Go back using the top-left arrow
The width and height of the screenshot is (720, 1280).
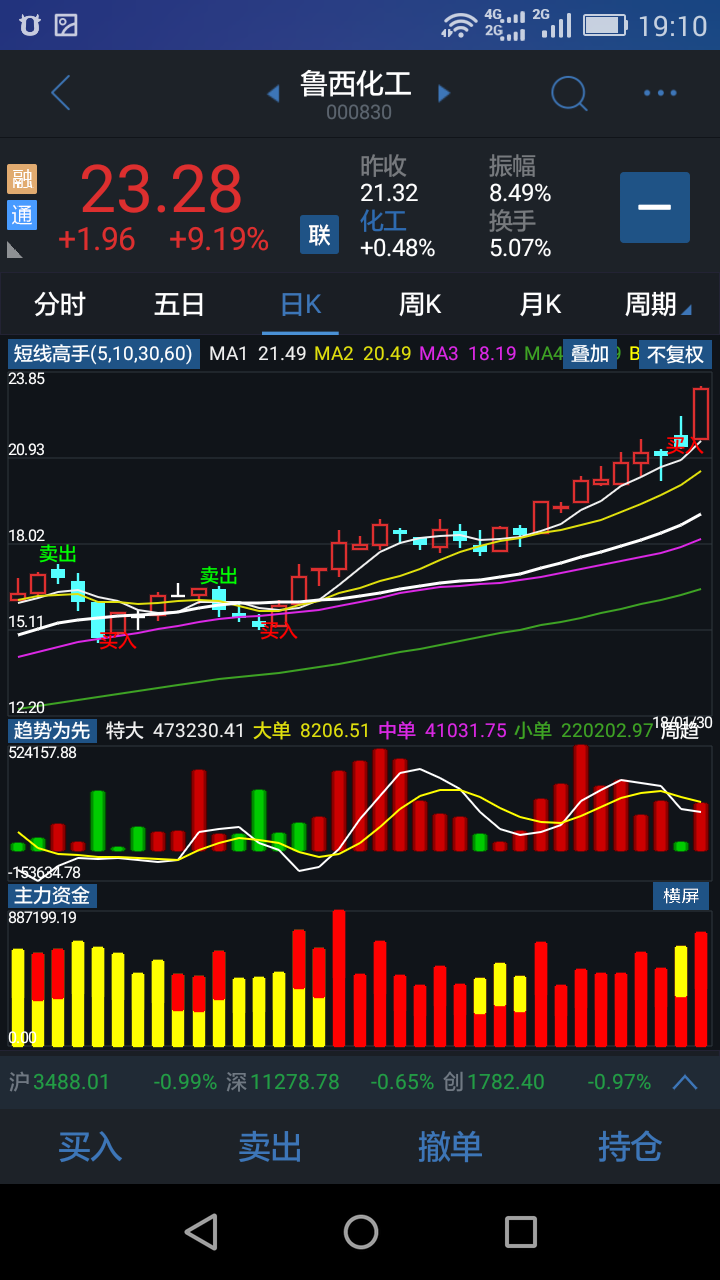61,93
